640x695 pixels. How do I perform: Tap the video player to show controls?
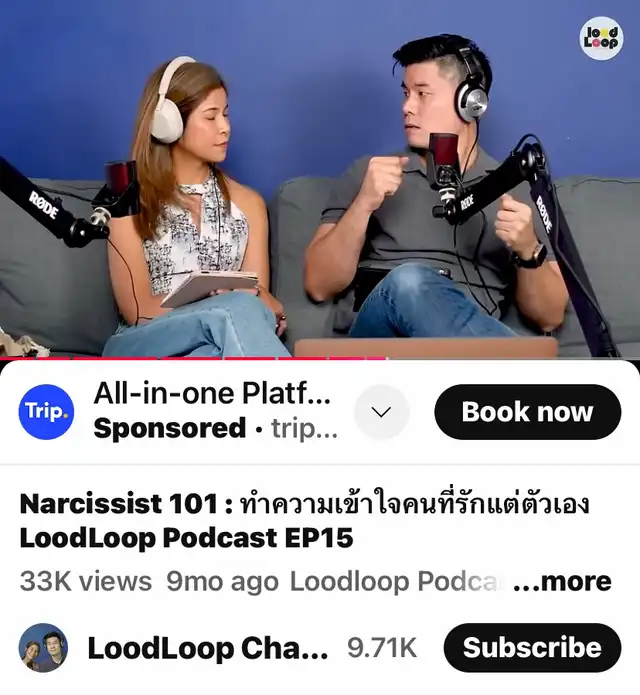click(x=320, y=180)
